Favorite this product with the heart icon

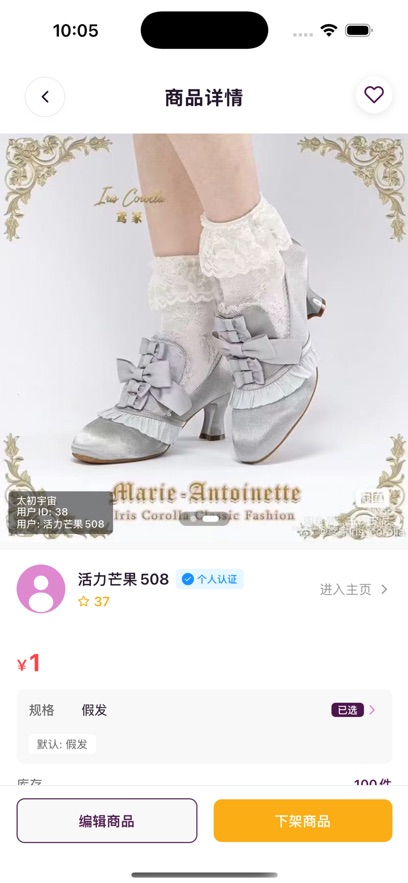pyautogui.click(x=374, y=95)
